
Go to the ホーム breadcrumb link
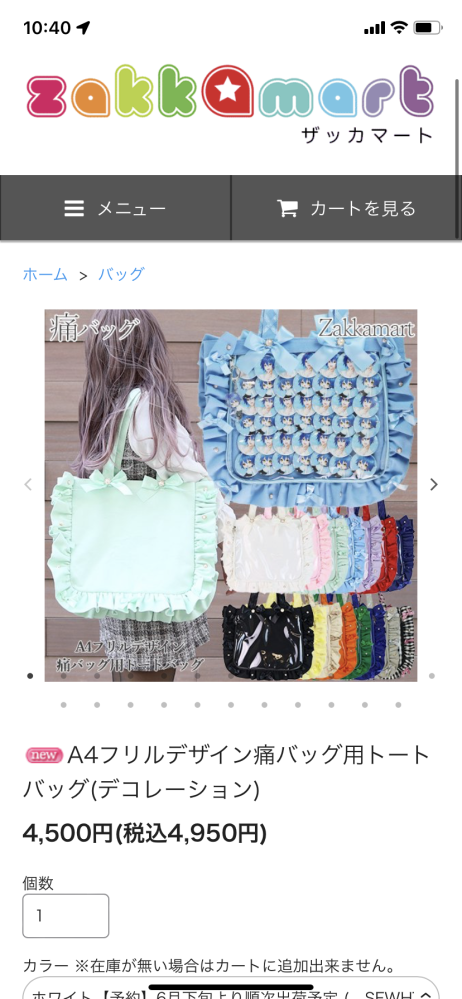coord(45,275)
